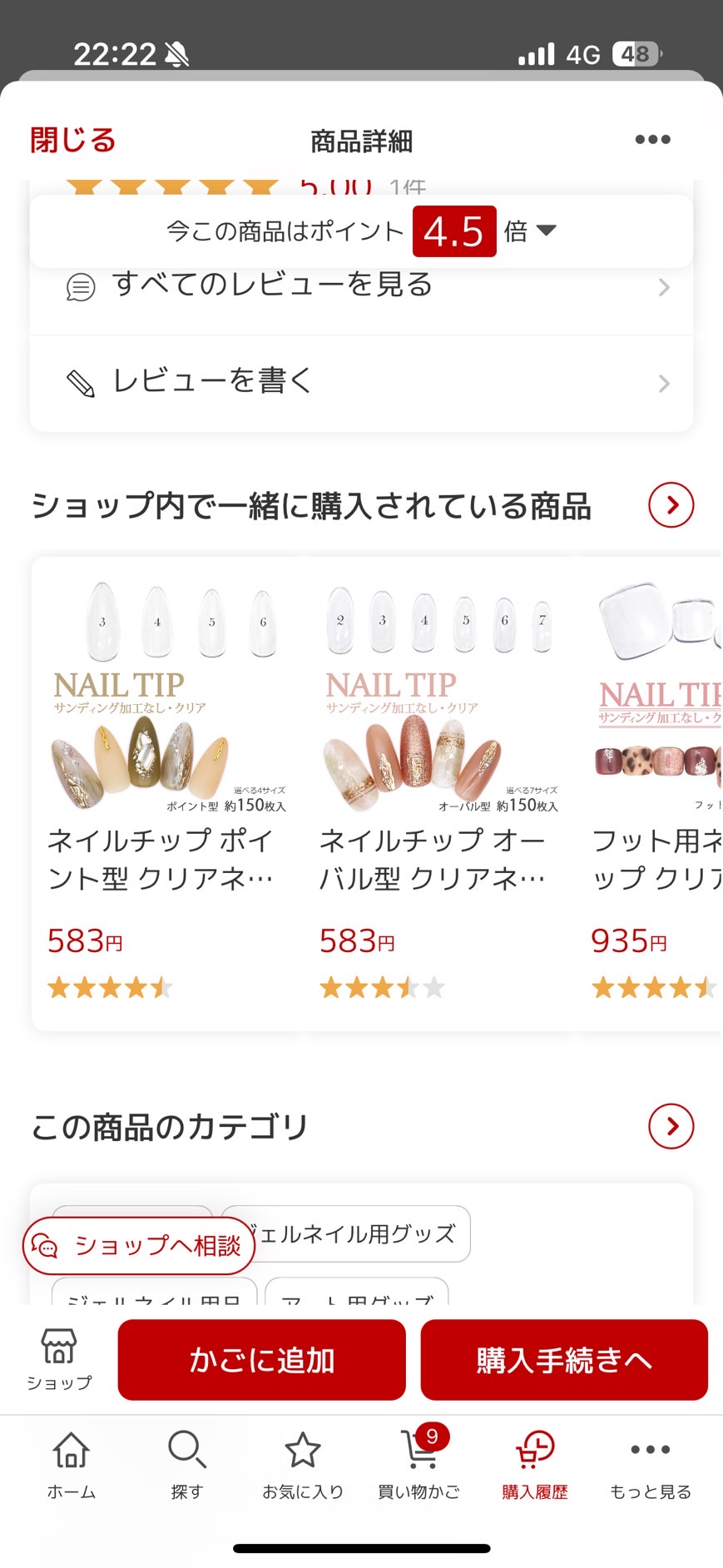Open すべてのレビューを見る row
Screen dimensions: 723x1568
point(361,287)
